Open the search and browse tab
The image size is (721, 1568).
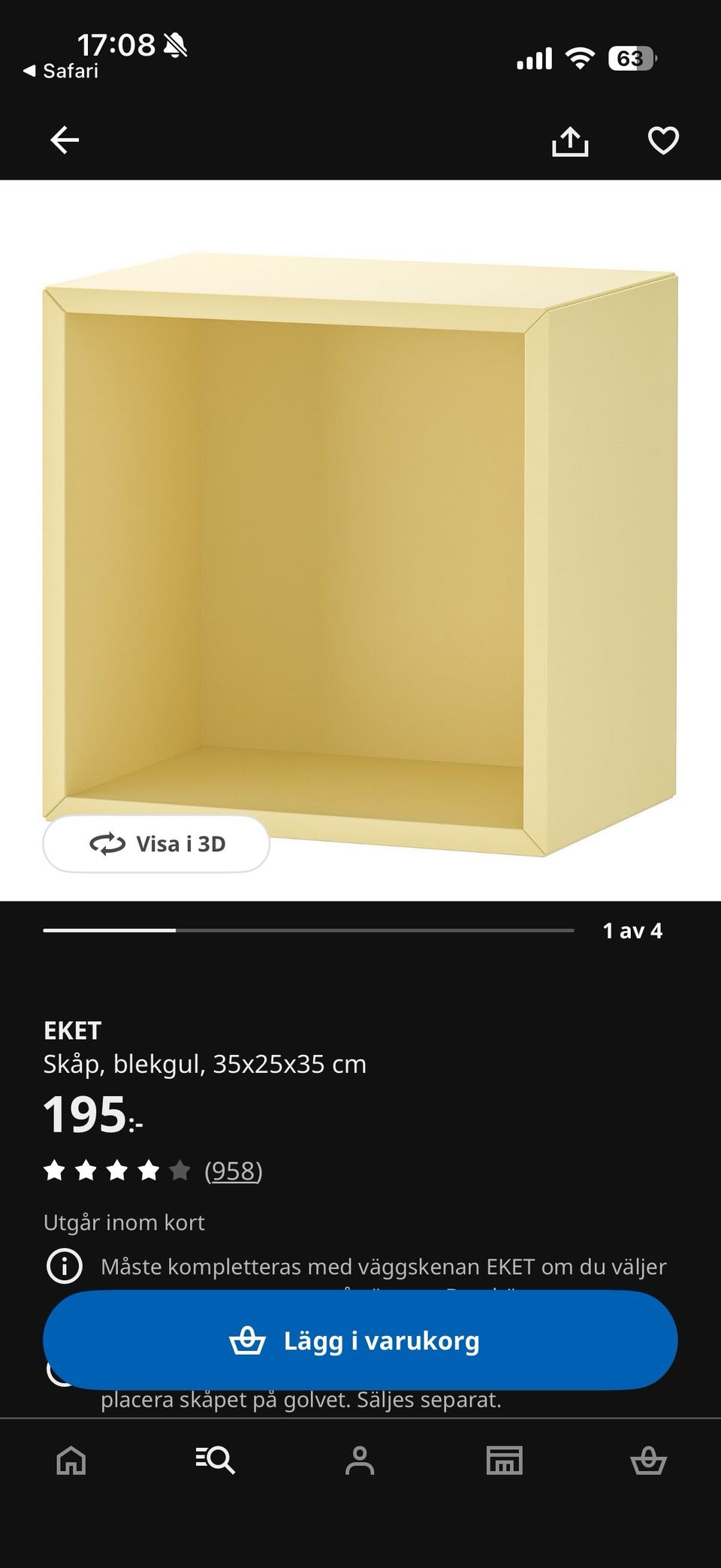(x=216, y=1461)
